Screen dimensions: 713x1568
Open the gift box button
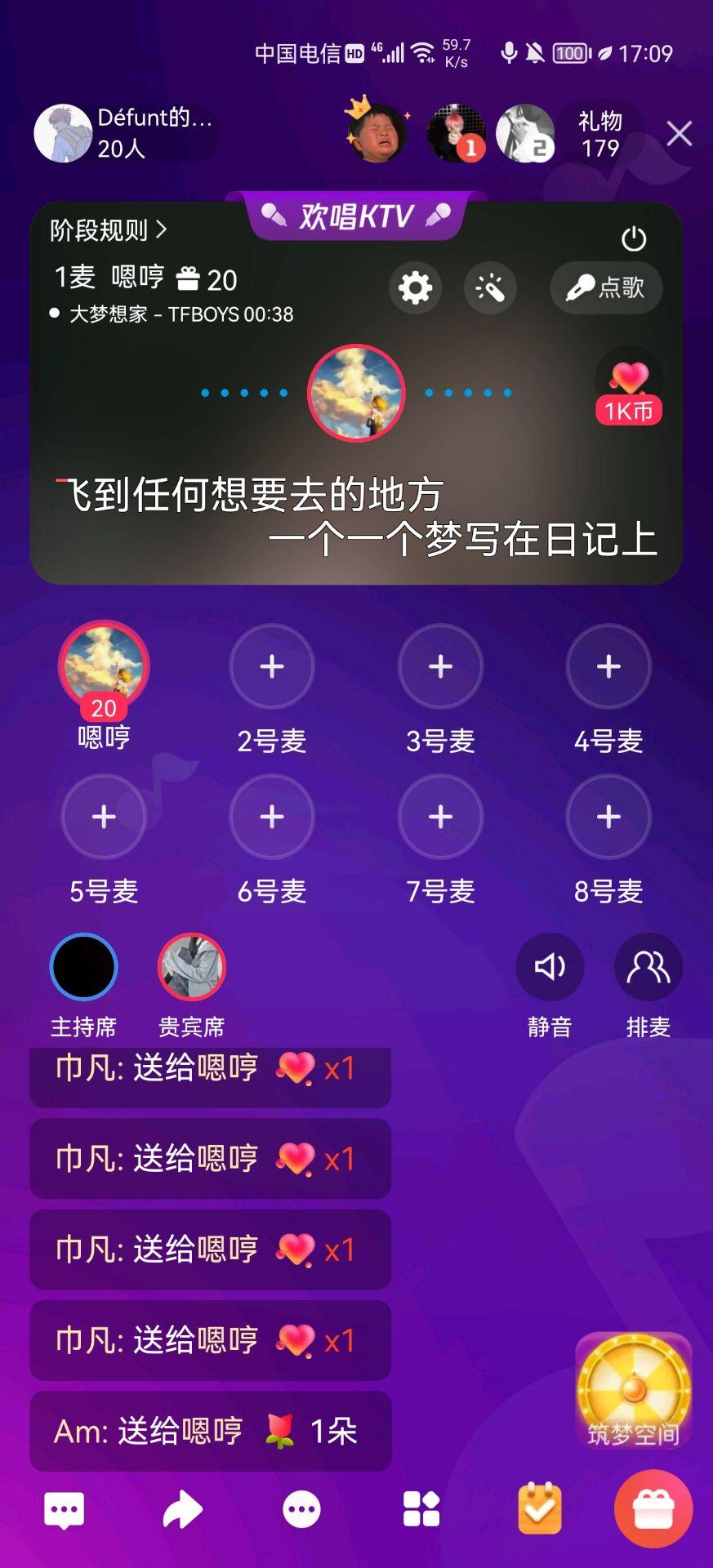653,1510
